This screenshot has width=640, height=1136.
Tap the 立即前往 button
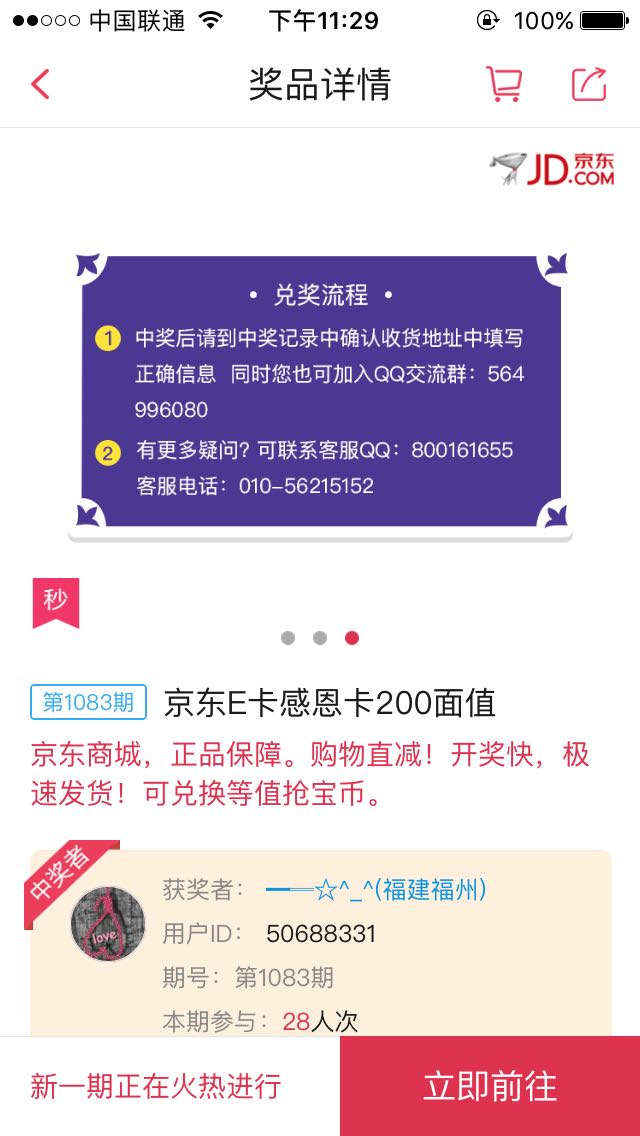coord(490,1086)
